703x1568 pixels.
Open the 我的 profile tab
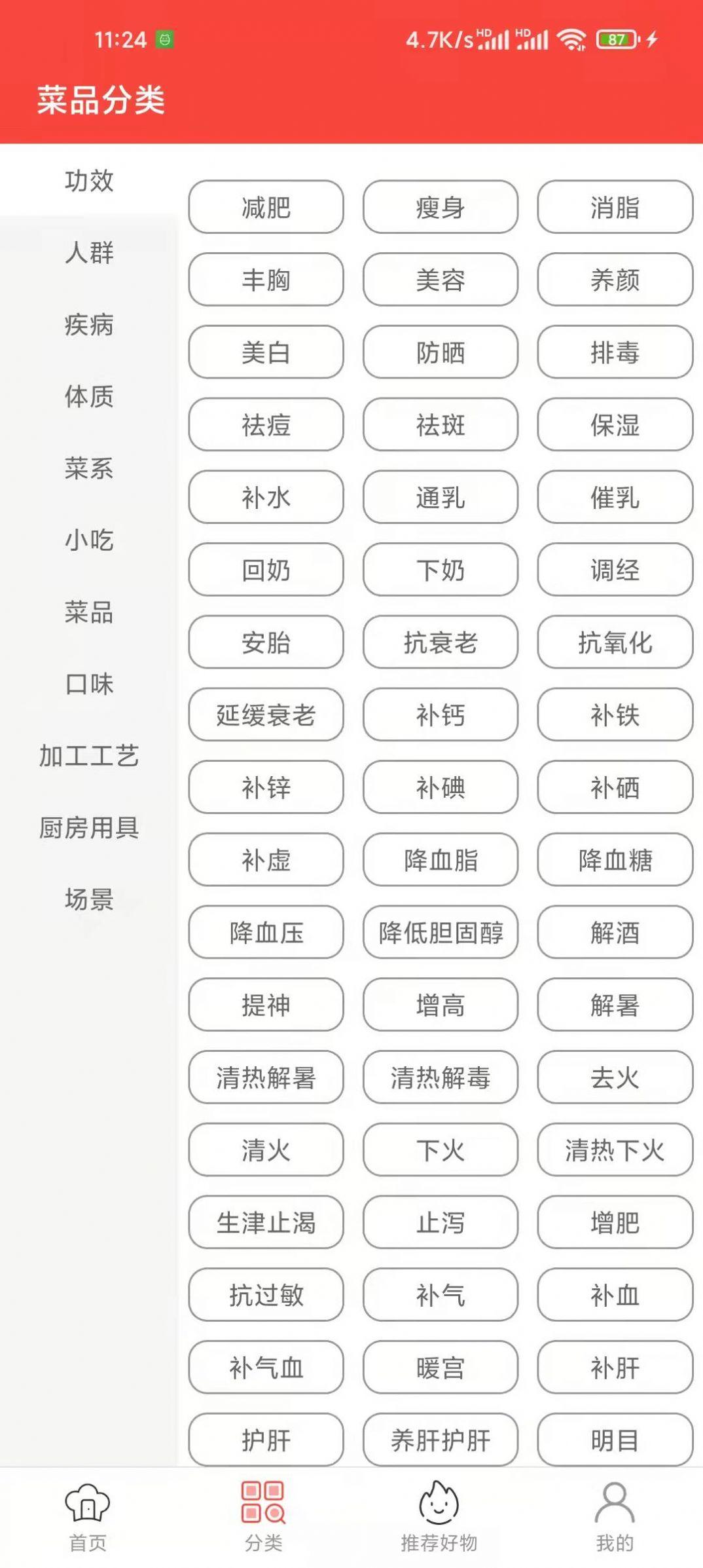click(615, 1518)
